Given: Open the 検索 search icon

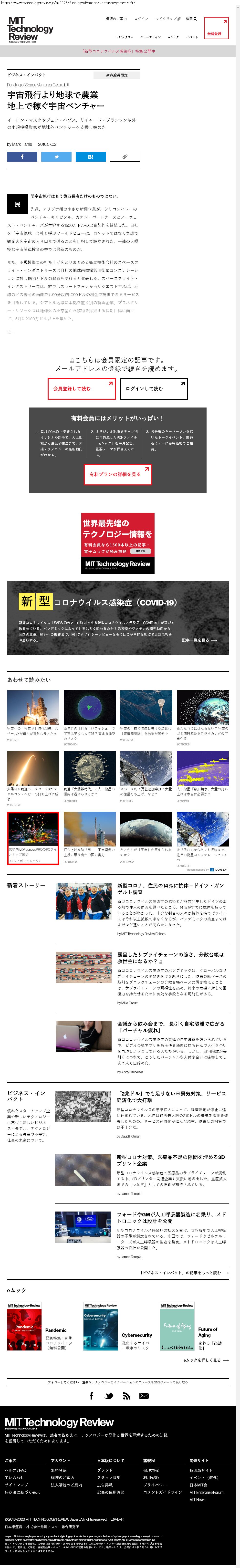Looking at the screenshot, I should [x=191, y=19].
